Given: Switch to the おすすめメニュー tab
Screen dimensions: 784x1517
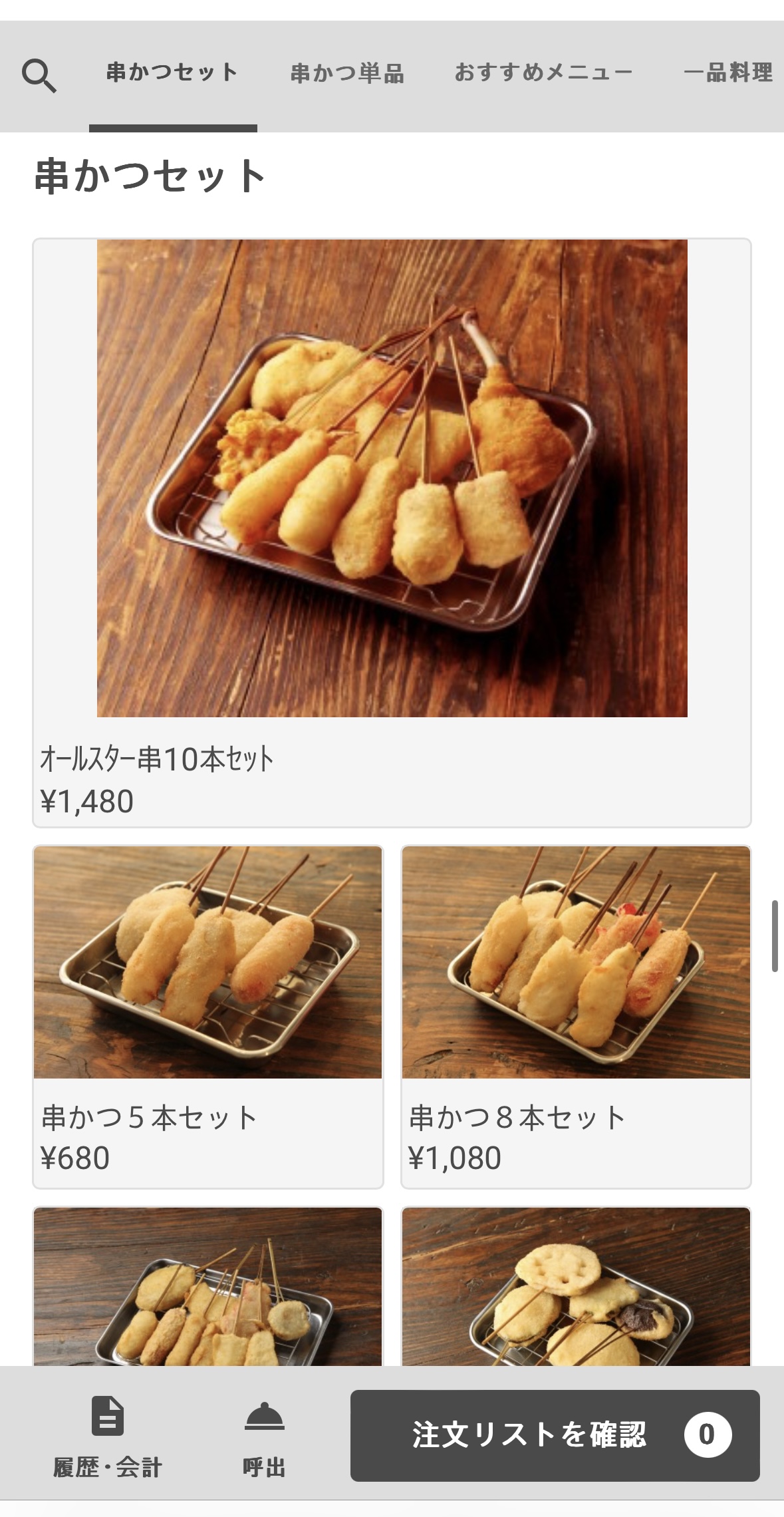Looking at the screenshot, I should (x=543, y=73).
